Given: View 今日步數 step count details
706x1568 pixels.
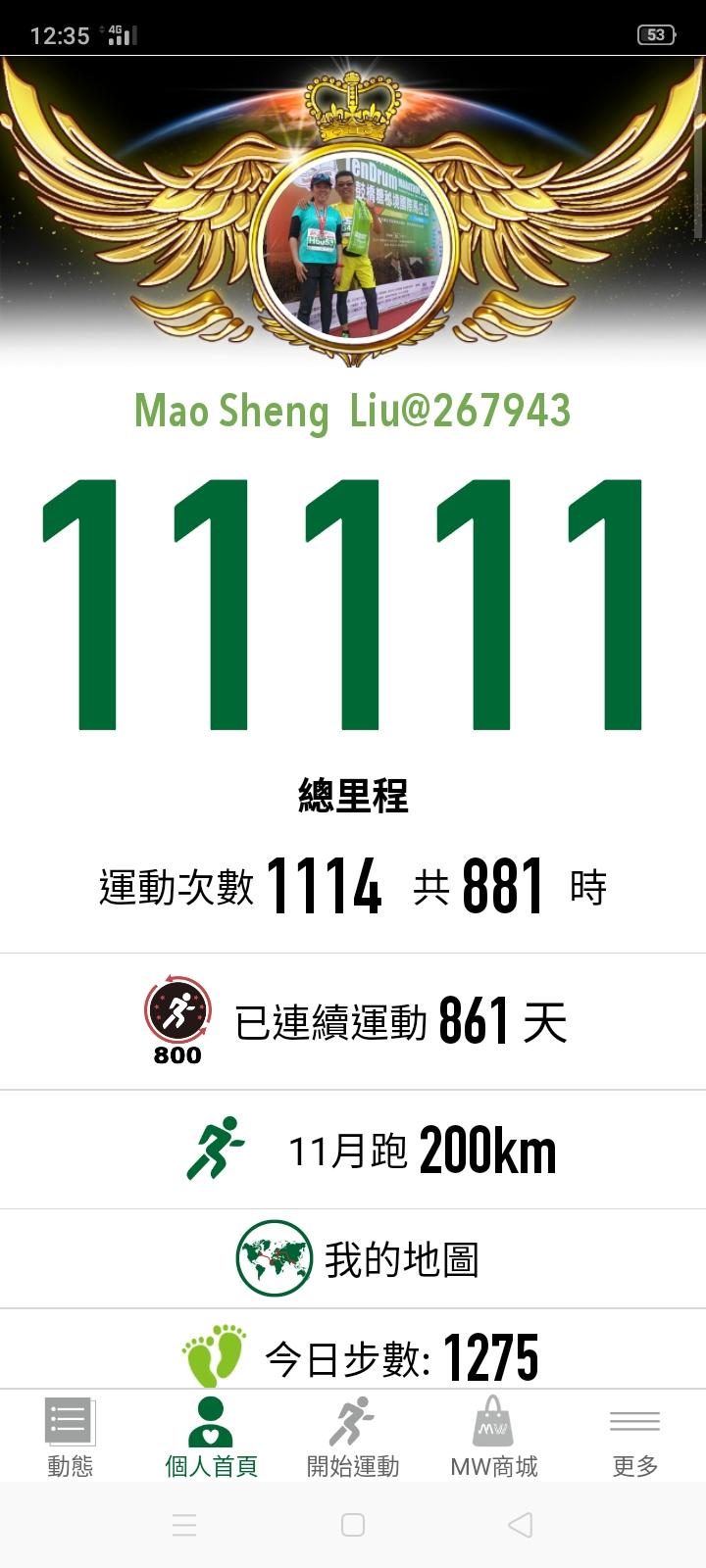Looking at the screenshot, I should coord(353,1353).
